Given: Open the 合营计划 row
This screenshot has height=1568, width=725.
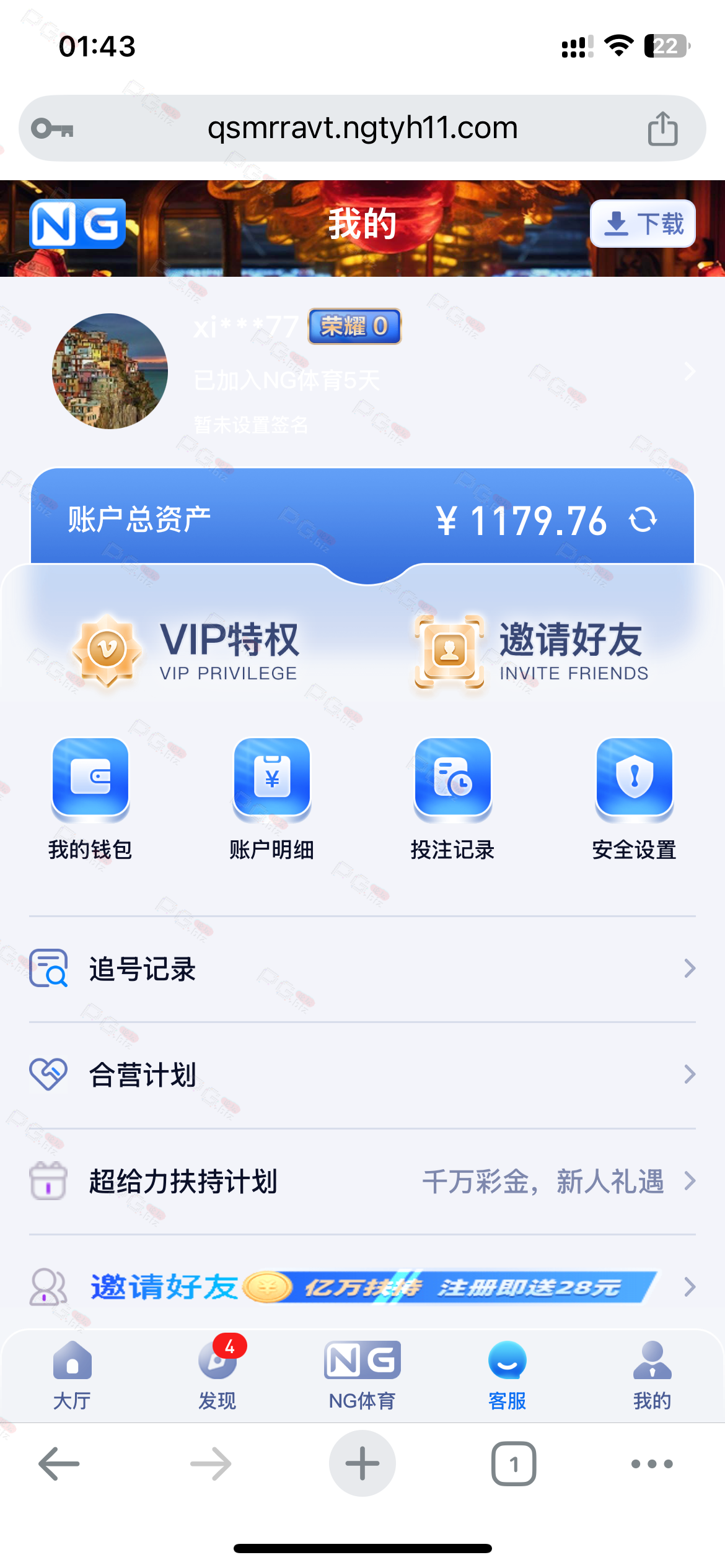Looking at the screenshot, I should (x=362, y=1074).
